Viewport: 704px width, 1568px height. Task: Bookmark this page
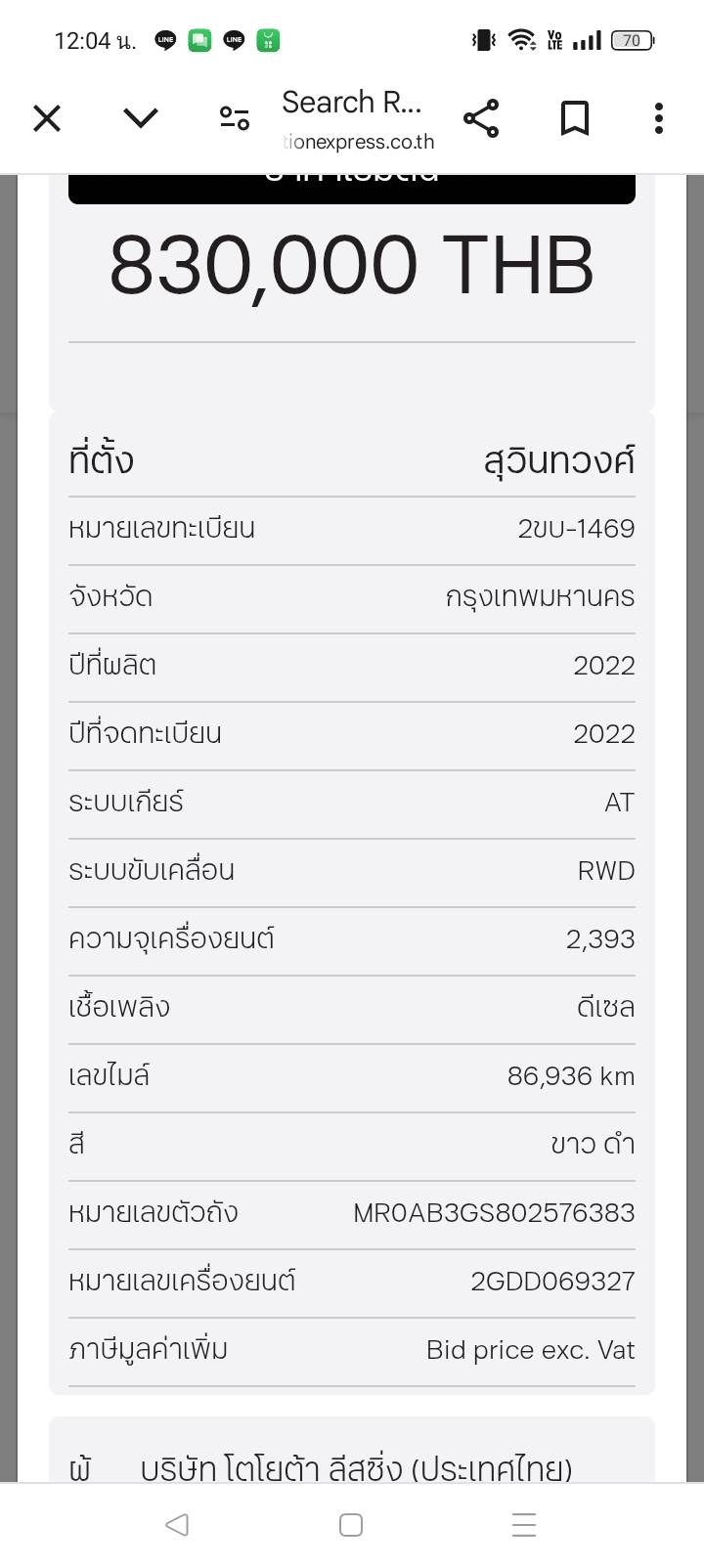click(x=575, y=118)
